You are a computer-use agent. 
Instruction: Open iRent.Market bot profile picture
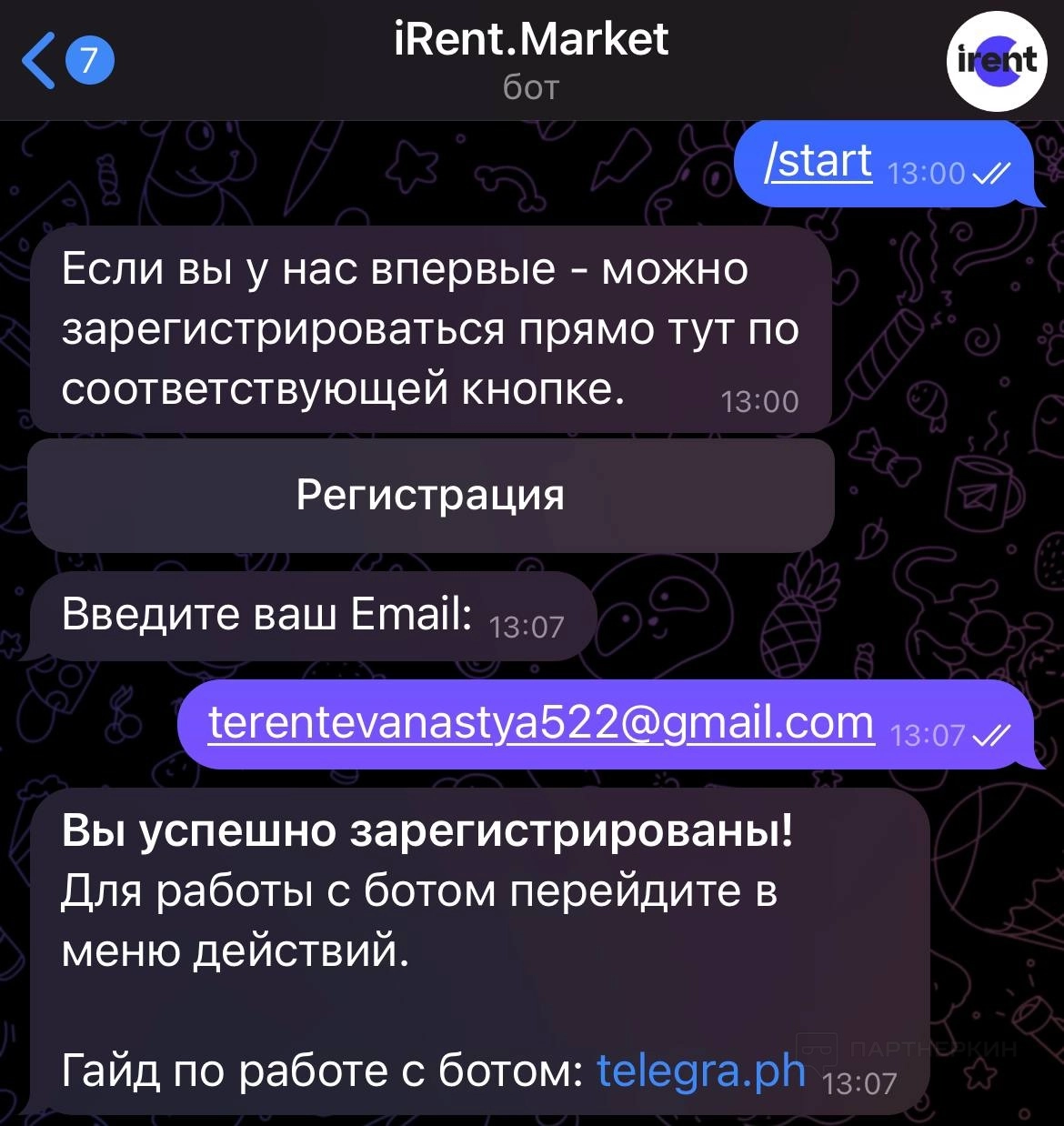pyautogui.click(x=997, y=61)
